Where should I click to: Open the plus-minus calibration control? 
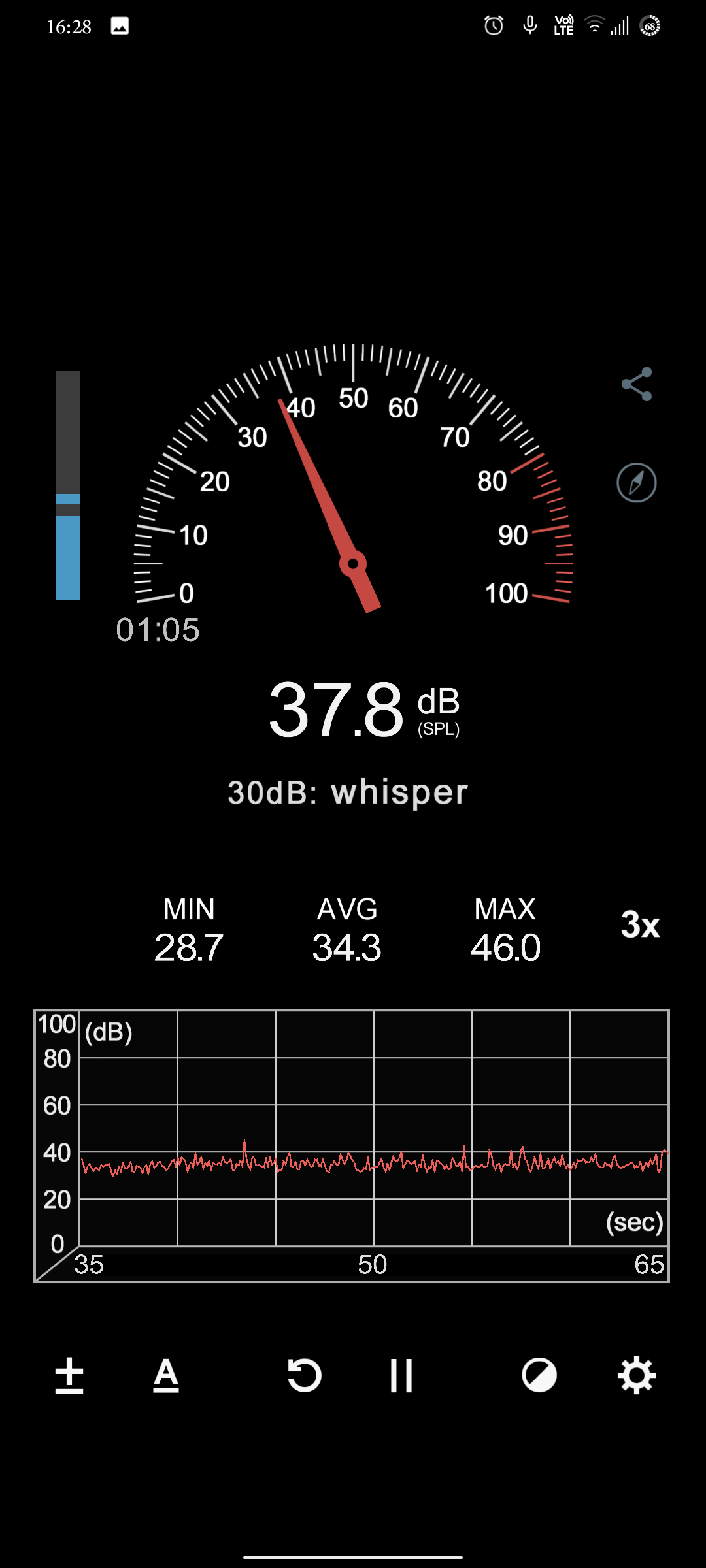(69, 1375)
